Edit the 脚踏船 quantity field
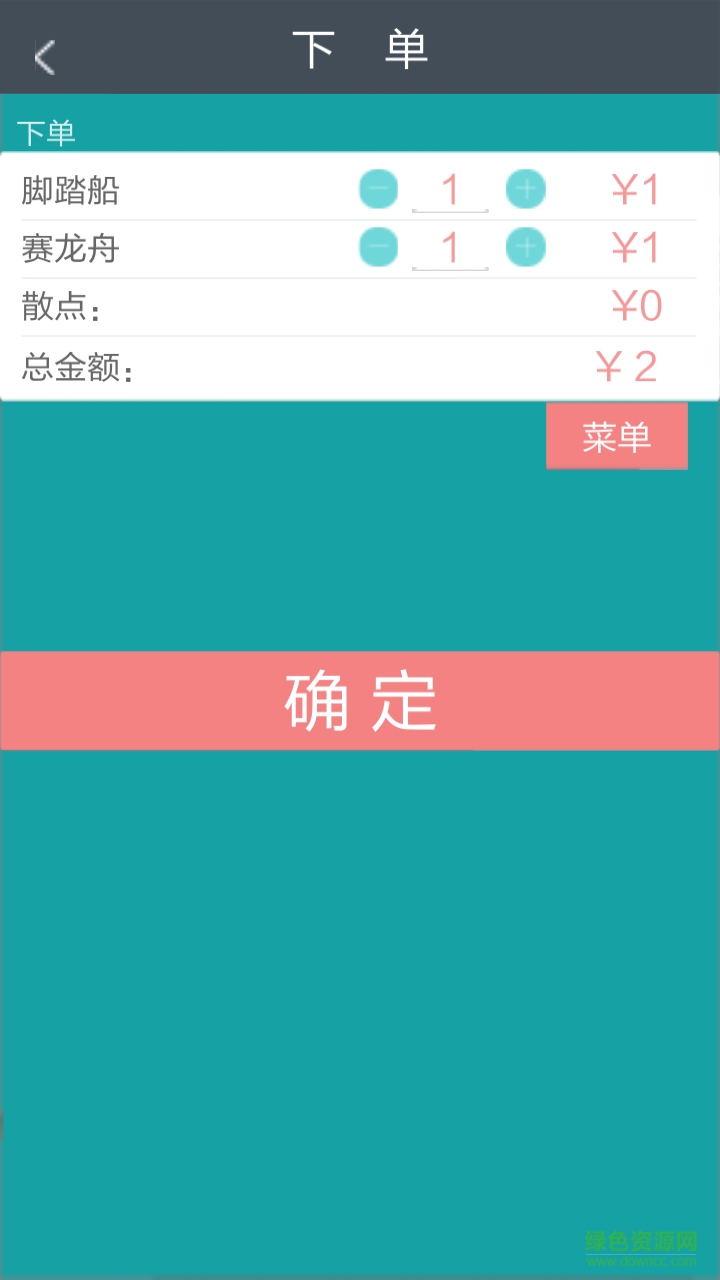This screenshot has height=1280, width=720. point(450,190)
